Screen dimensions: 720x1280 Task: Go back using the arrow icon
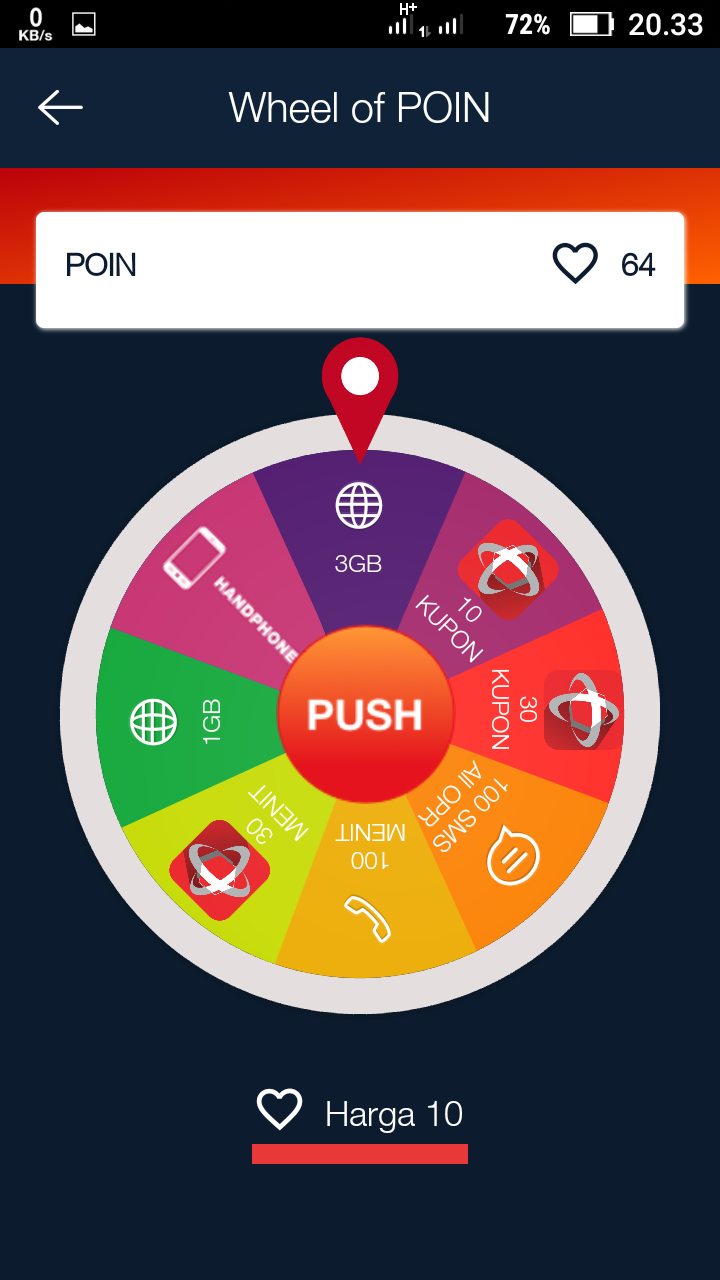pyautogui.click(x=60, y=107)
